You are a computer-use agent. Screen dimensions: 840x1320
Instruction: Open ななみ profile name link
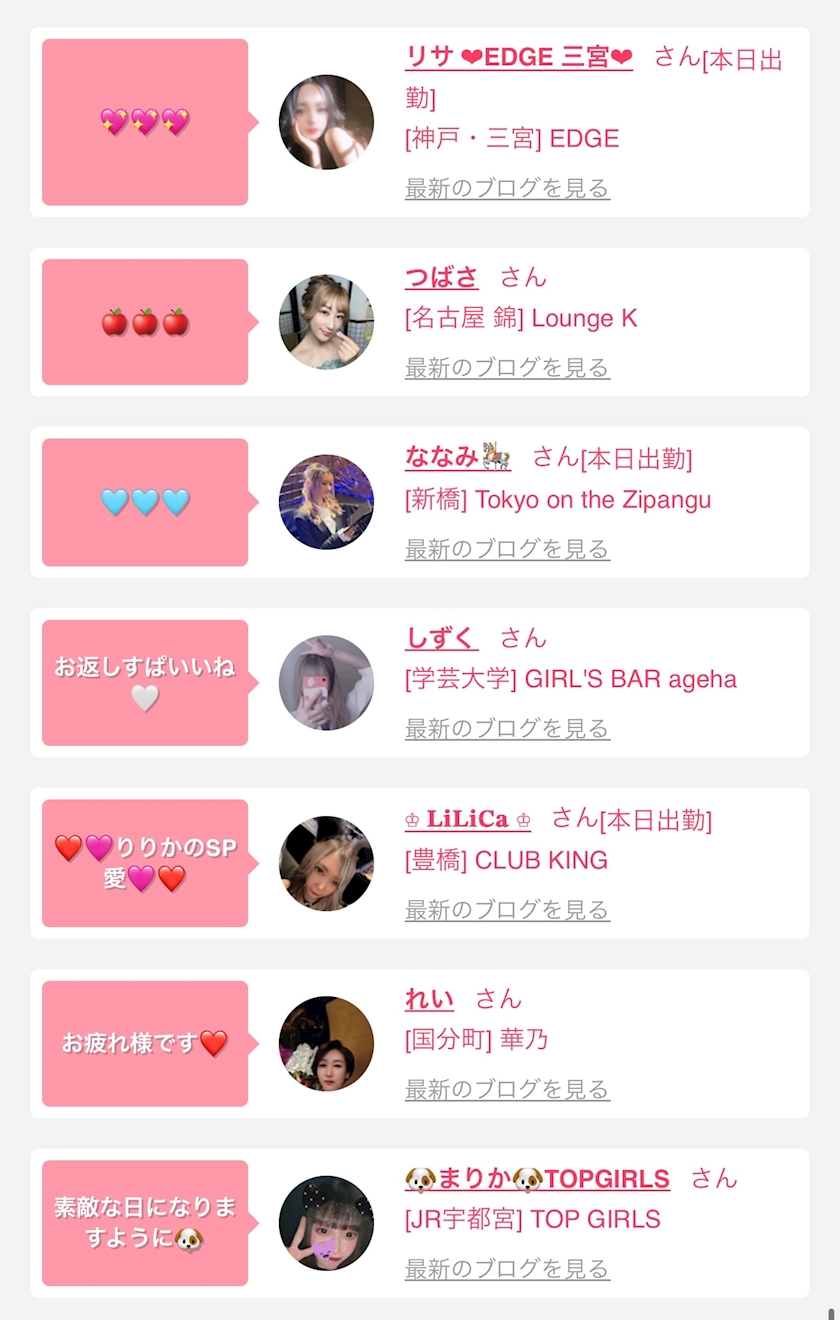tap(457, 458)
